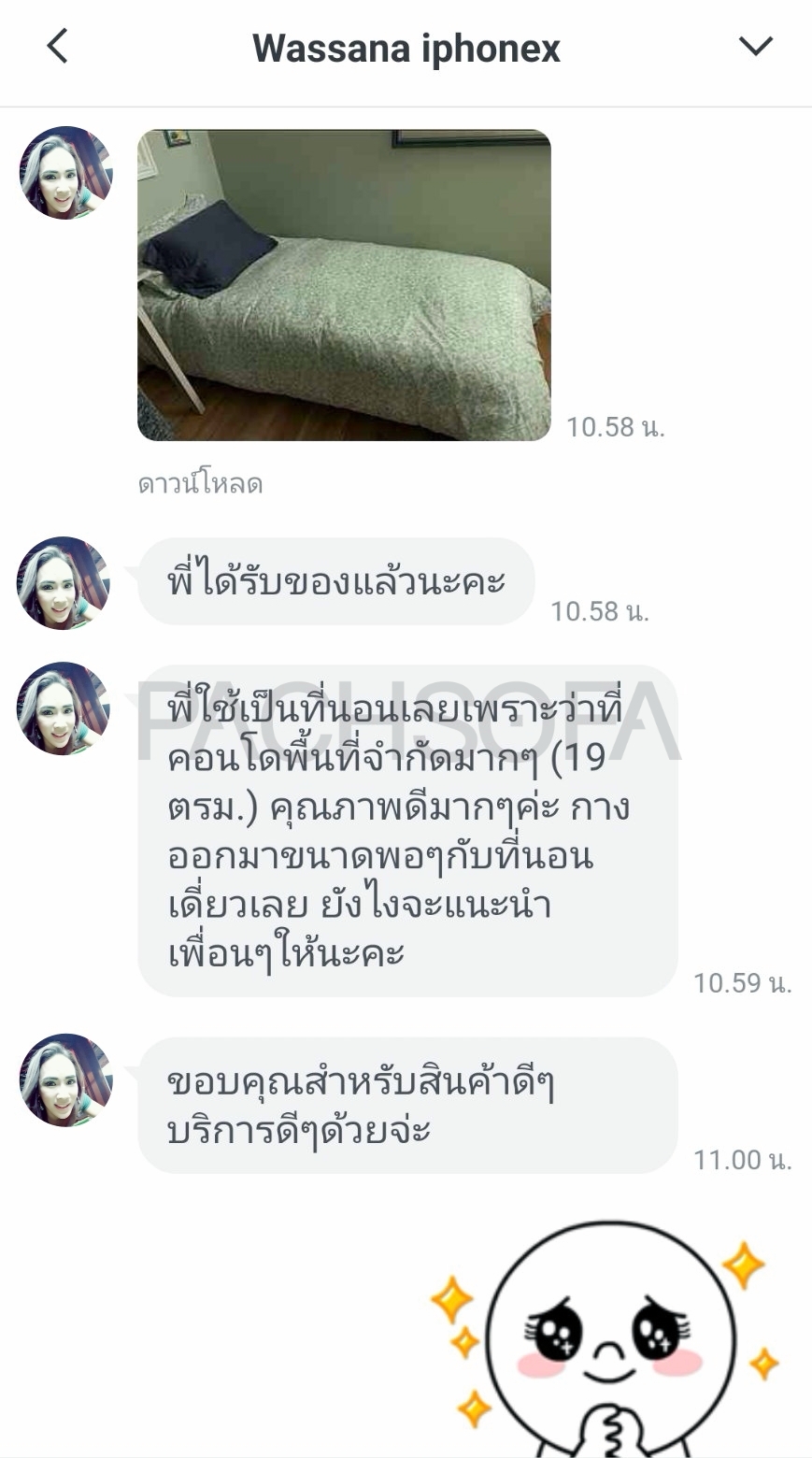812x1458 pixels.
Task: Open the bed photo message
Action: coord(344,285)
